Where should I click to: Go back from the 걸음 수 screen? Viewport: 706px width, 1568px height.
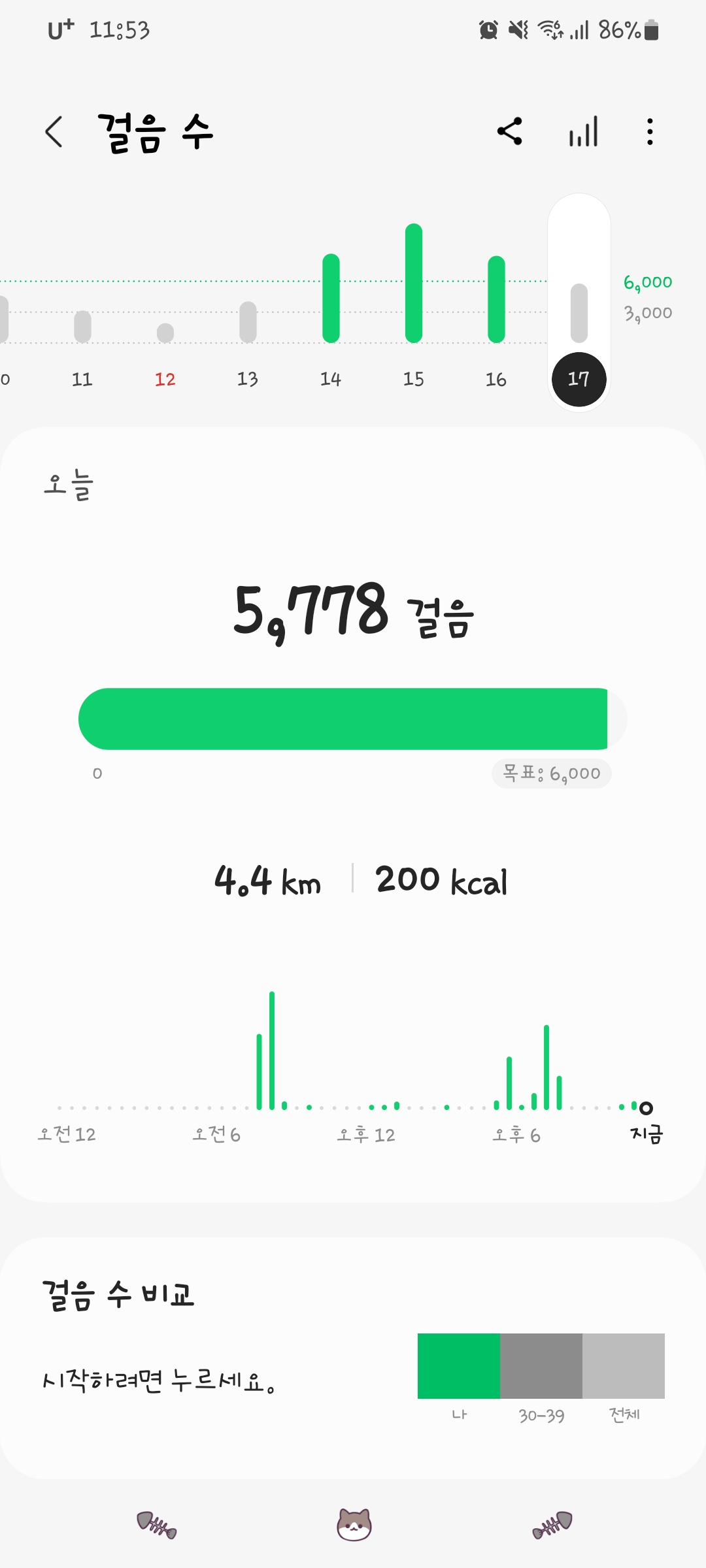pyautogui.click(x=54, y=132)
